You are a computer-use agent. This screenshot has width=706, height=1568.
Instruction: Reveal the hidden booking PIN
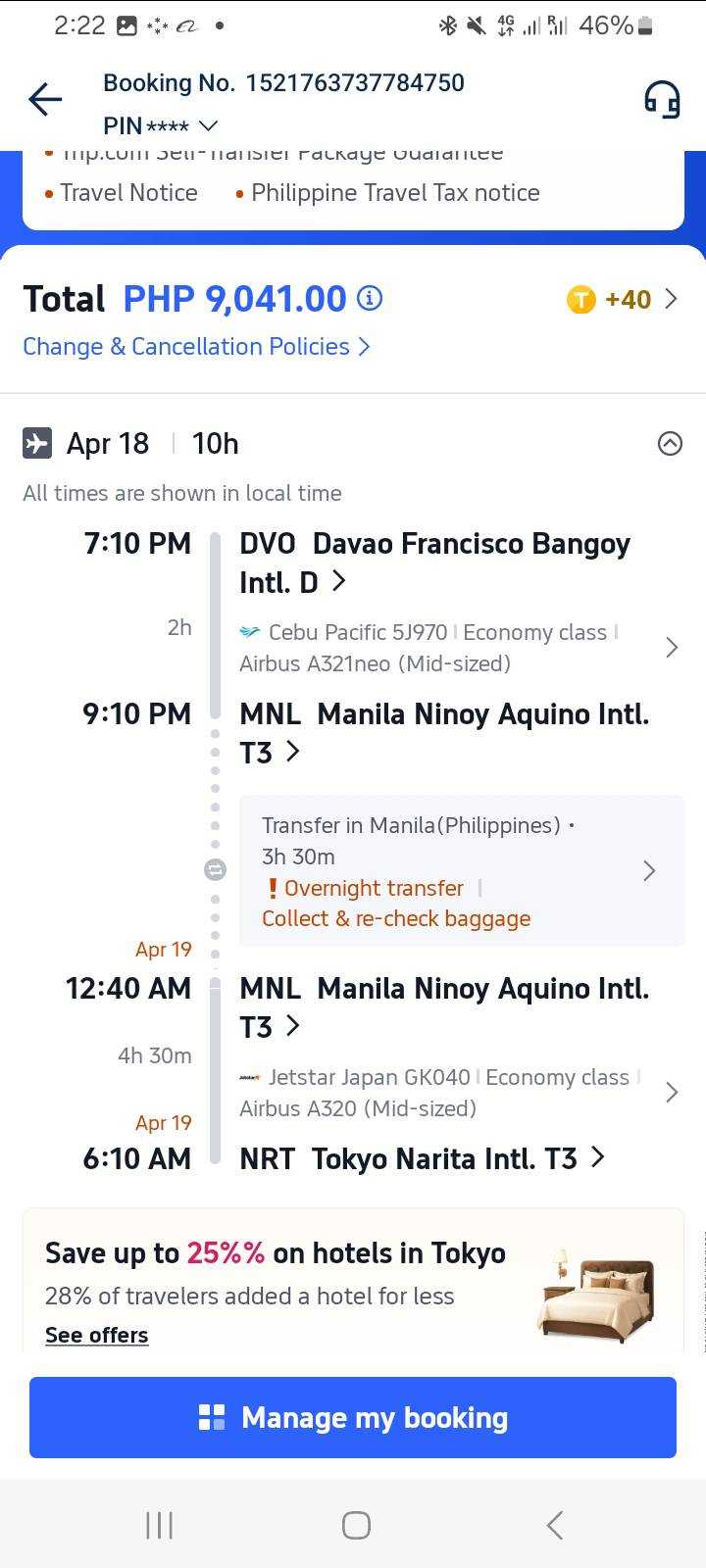tap(161, 125)
